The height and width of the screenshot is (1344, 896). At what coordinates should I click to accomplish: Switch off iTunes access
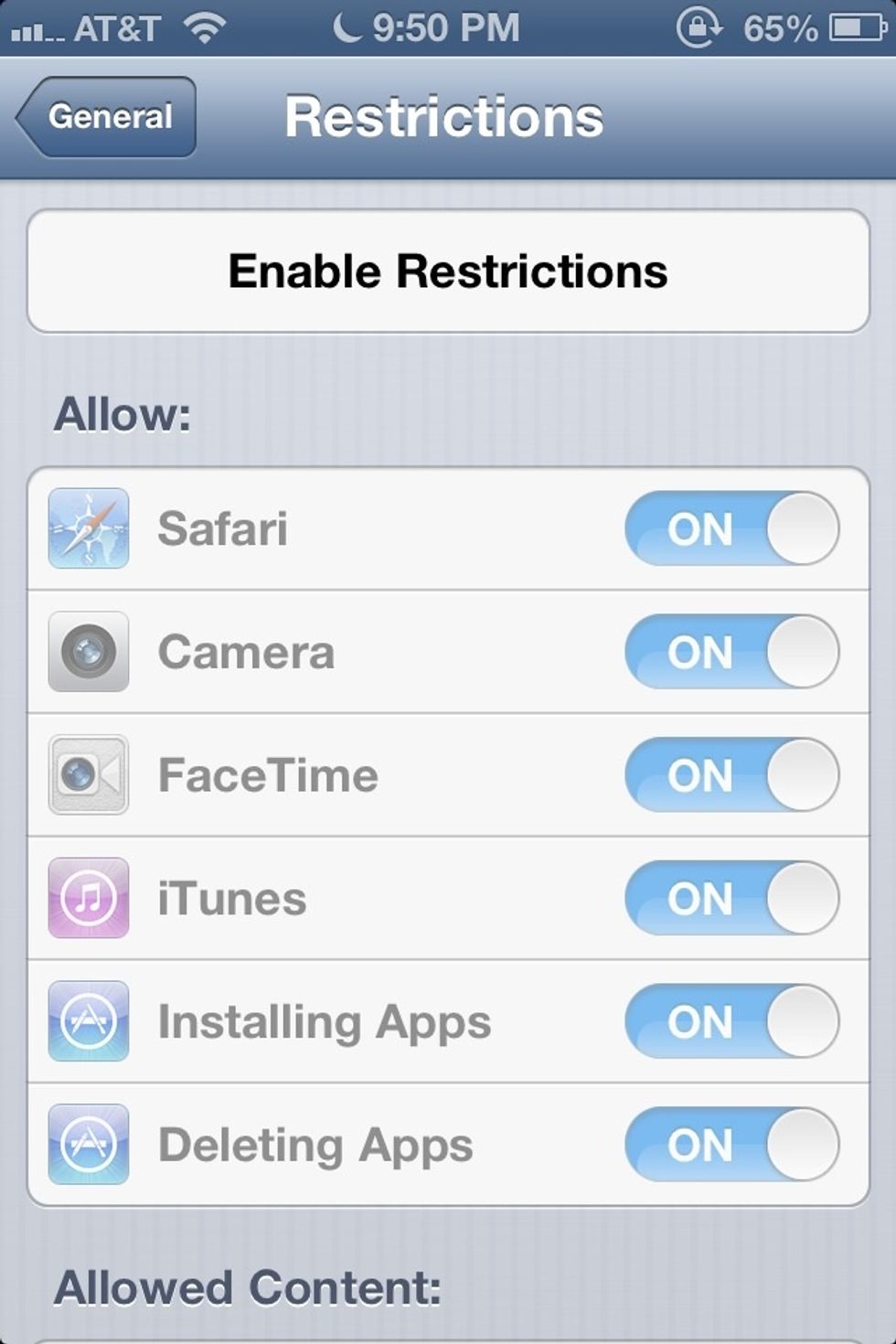coord(731,898)
